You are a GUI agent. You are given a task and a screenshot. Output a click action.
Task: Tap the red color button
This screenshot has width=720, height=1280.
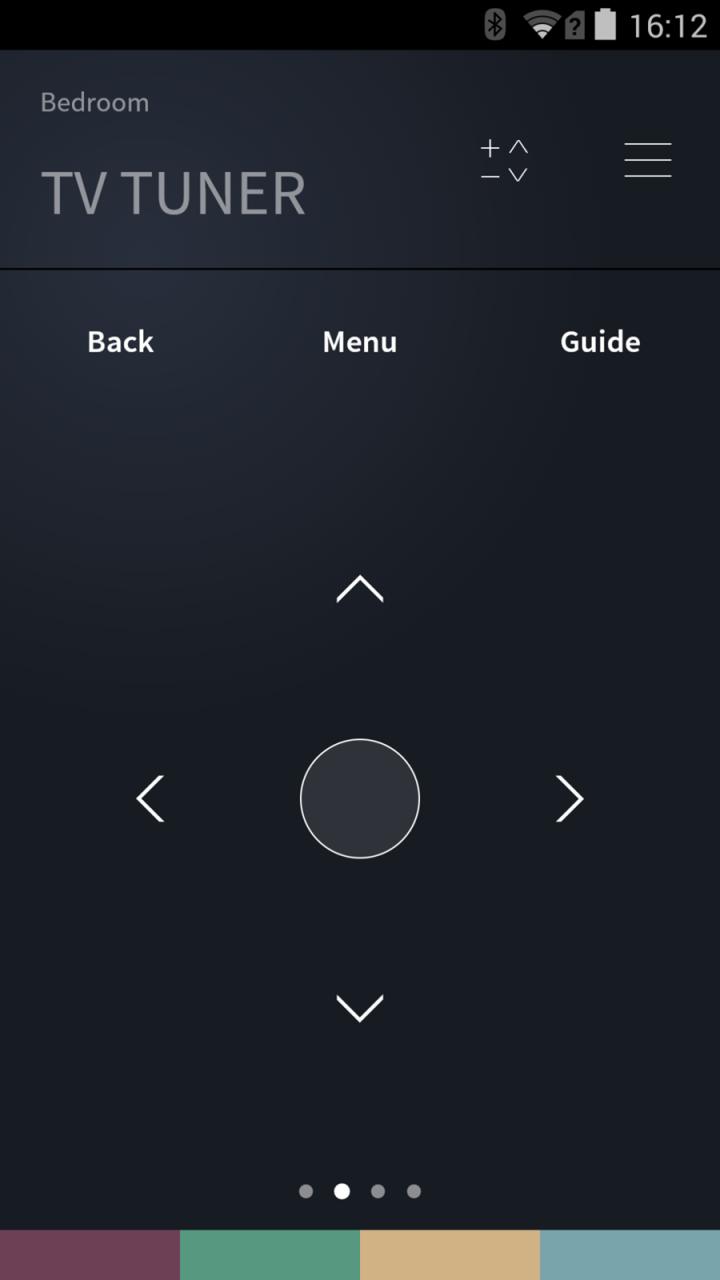pyautogui.click(x=90, y=1255)
